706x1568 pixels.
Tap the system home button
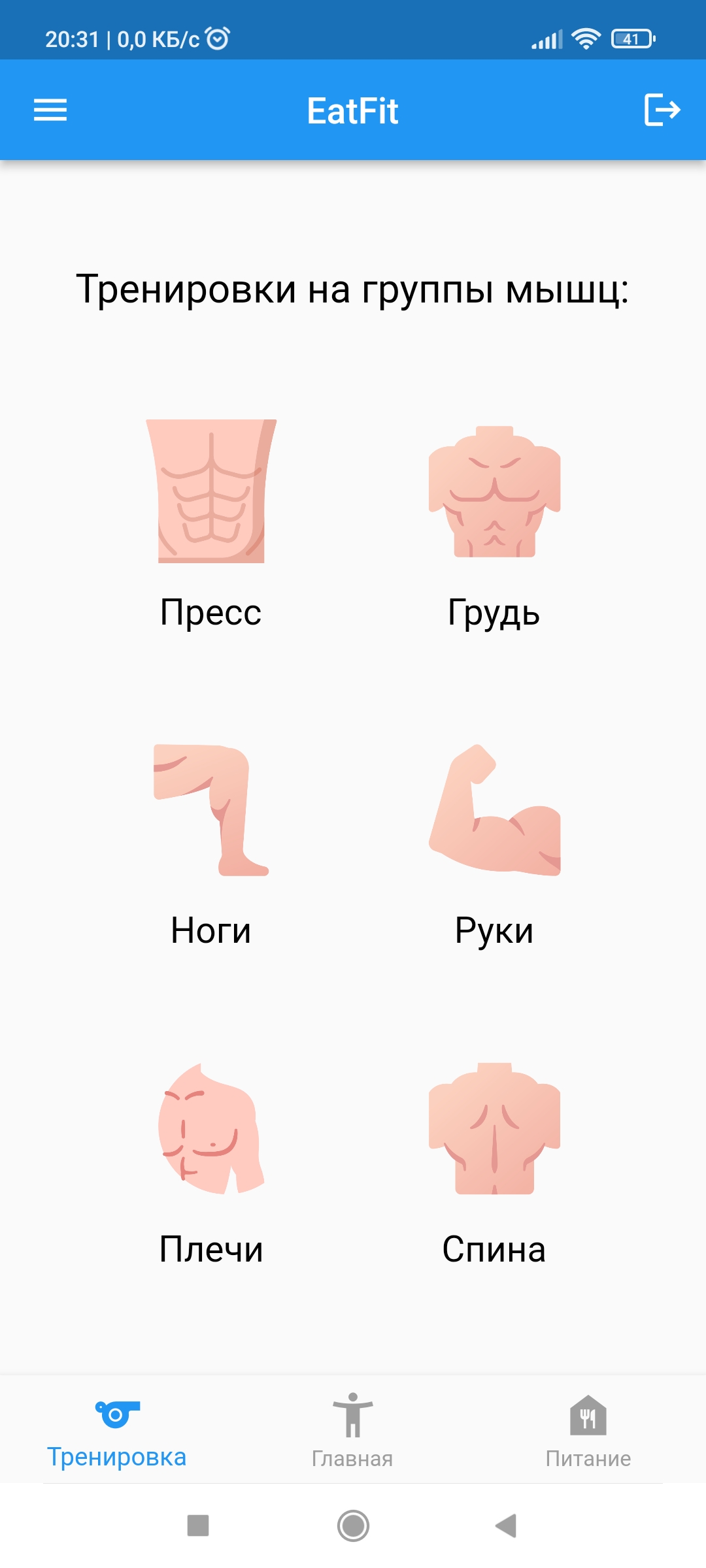click(x=353, y=1526)
